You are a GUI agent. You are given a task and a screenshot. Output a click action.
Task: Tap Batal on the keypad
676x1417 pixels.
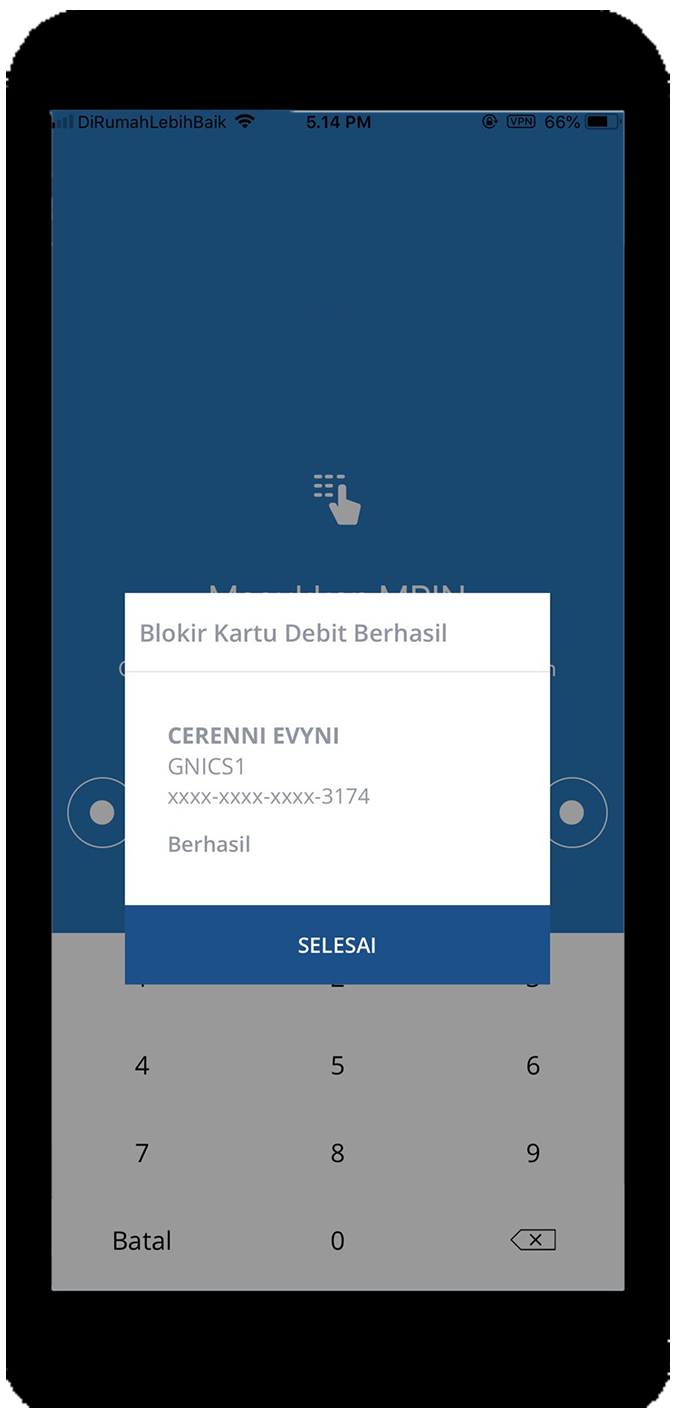tap(142, 1241)
